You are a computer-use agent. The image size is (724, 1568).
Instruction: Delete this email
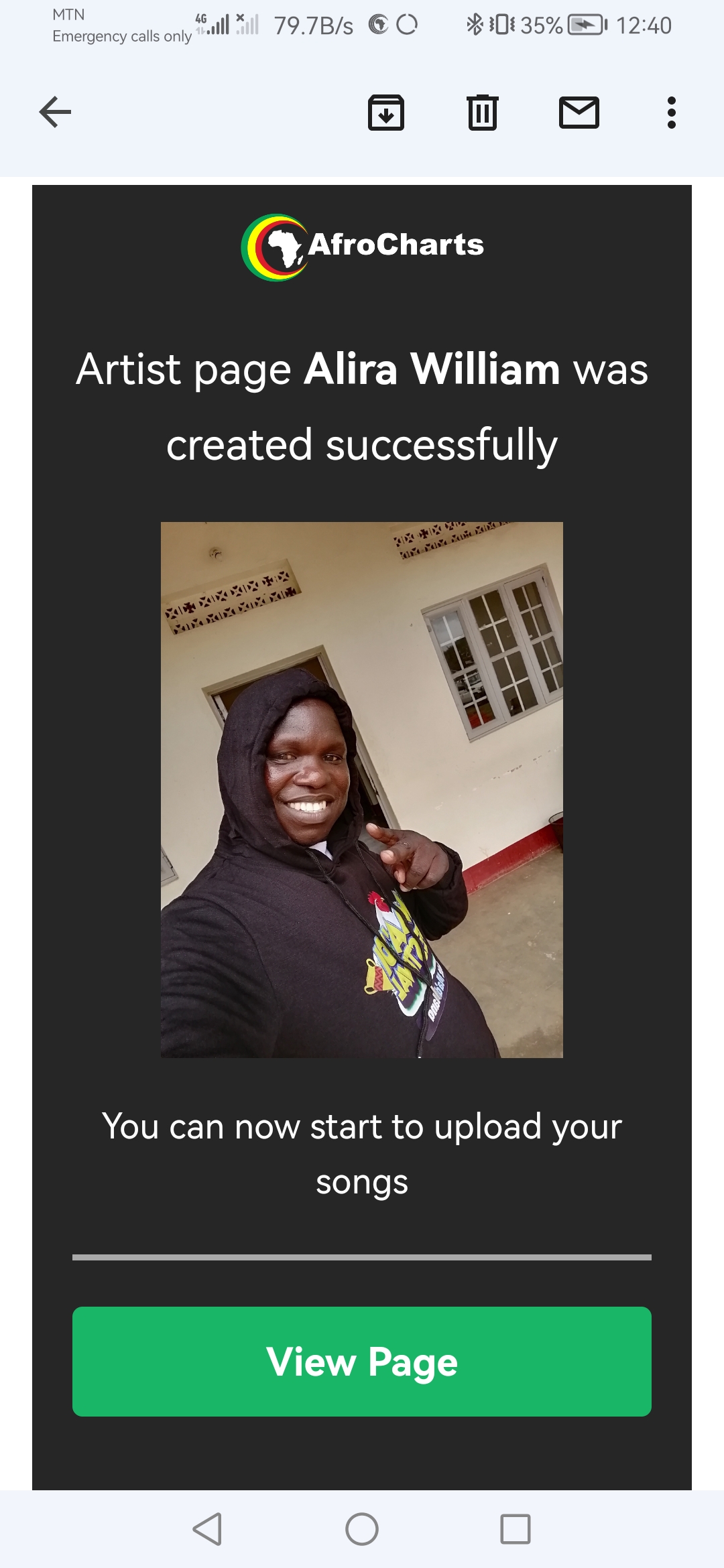pos(482,112)
